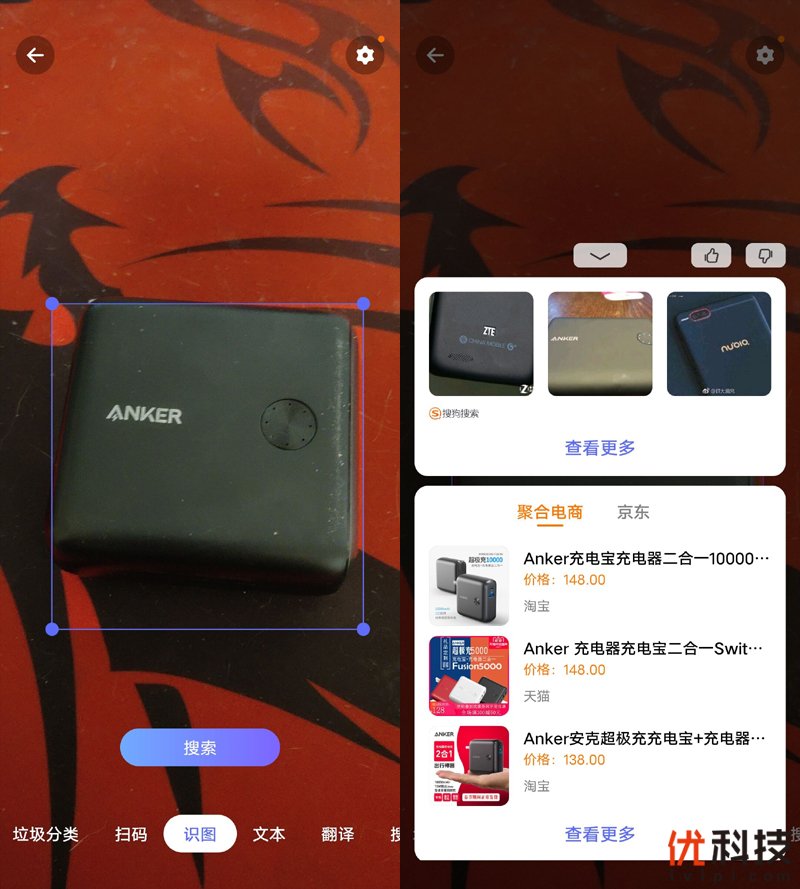
Task: Open 翻译 translation mode
Action: 337,835
